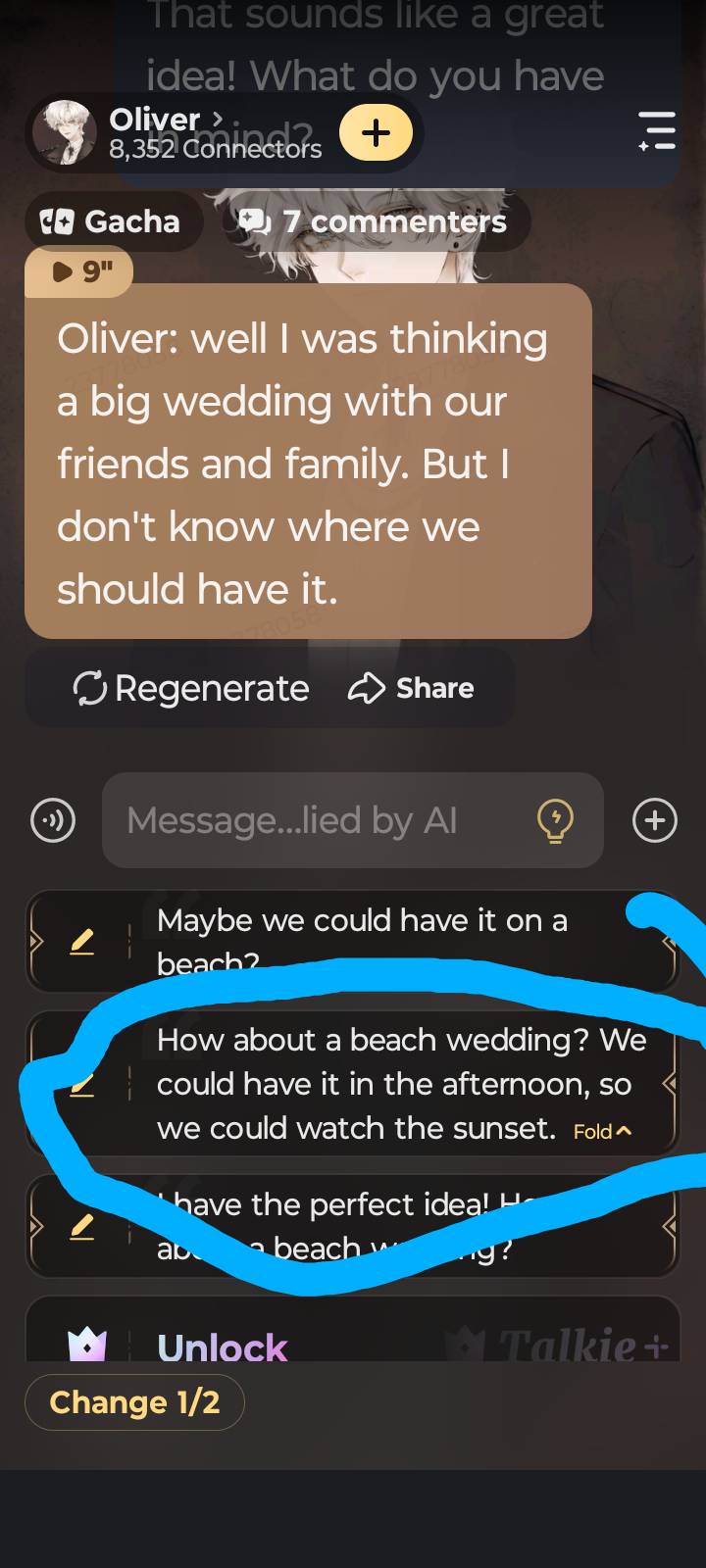706x1568 pixels.
Task: Open the Gacha chip
Action: point(111,221)
